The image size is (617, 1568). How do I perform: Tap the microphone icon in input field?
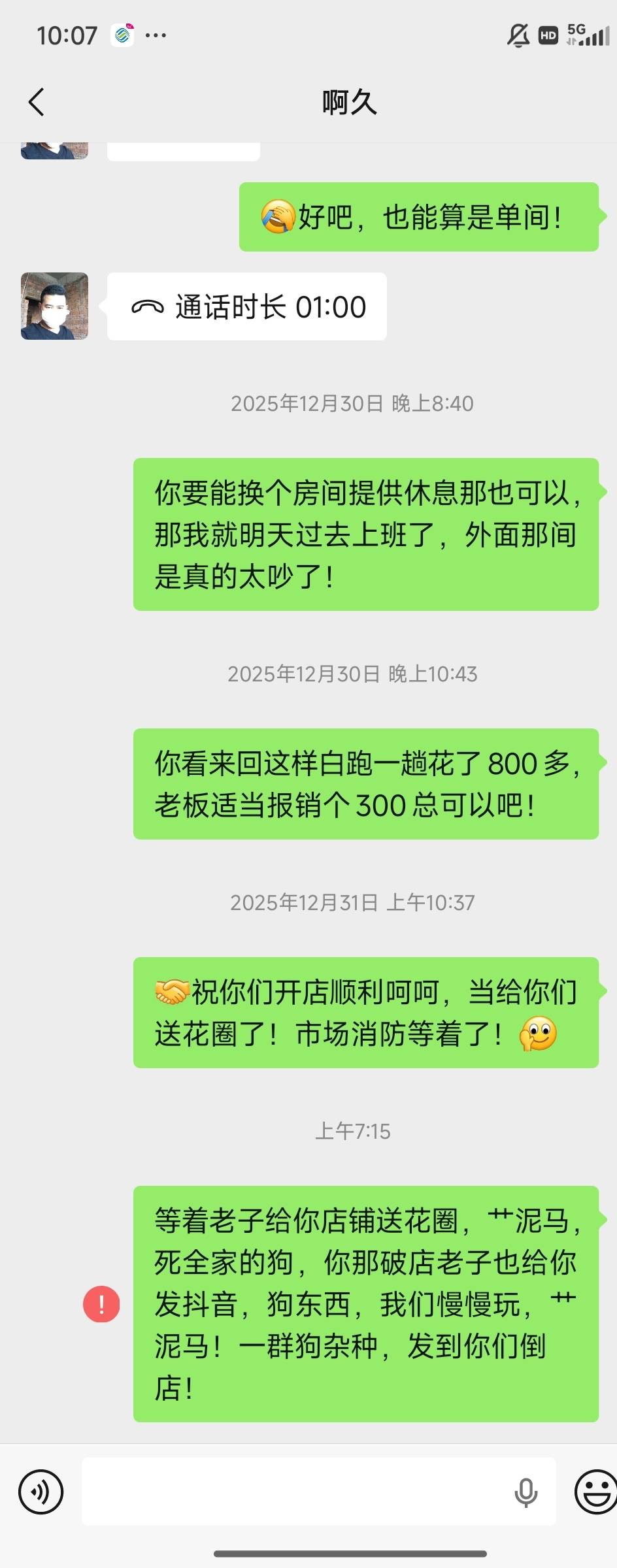click(525, 1492)
